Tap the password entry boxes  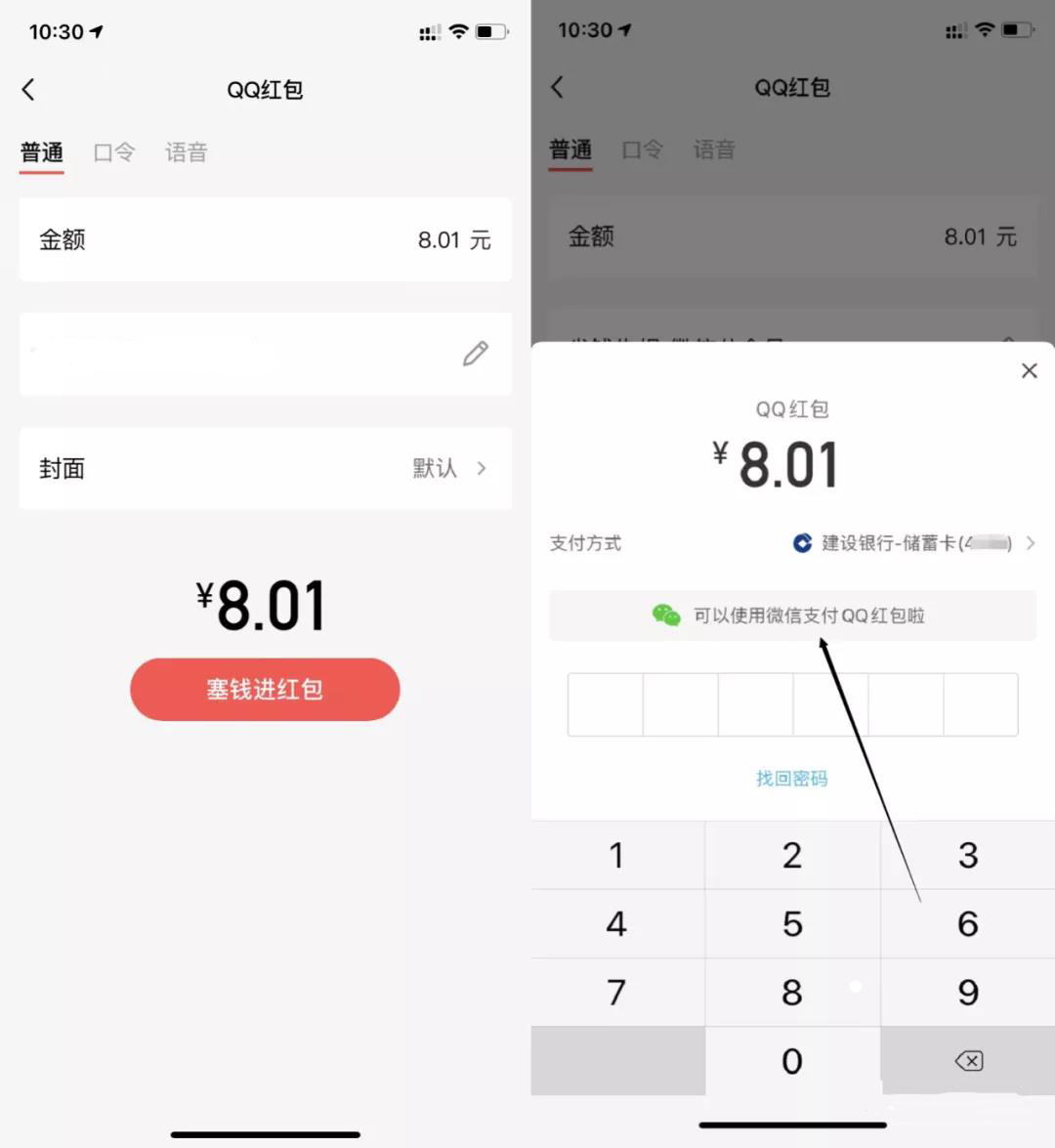pos(792,704)
